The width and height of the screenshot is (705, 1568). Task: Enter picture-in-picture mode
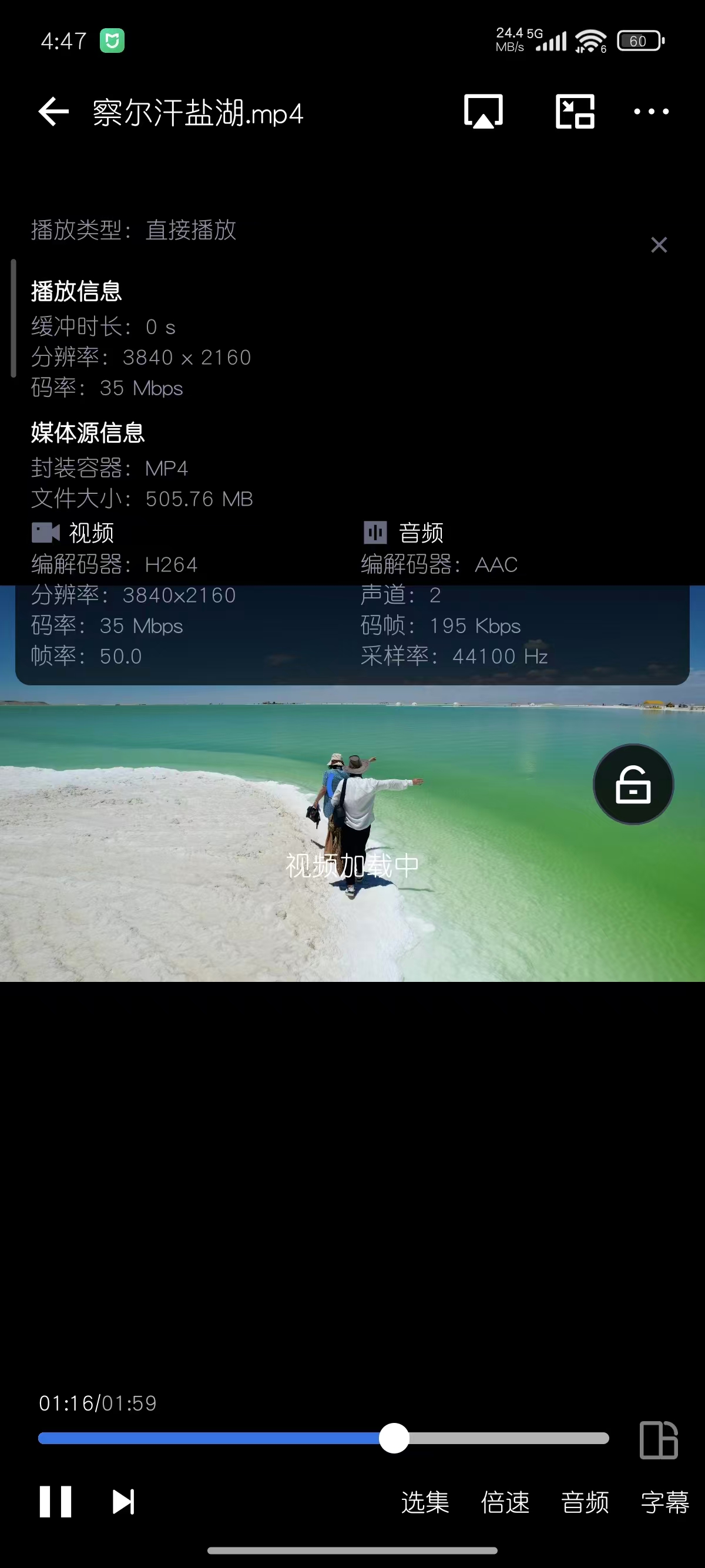[x=575, y=112]
